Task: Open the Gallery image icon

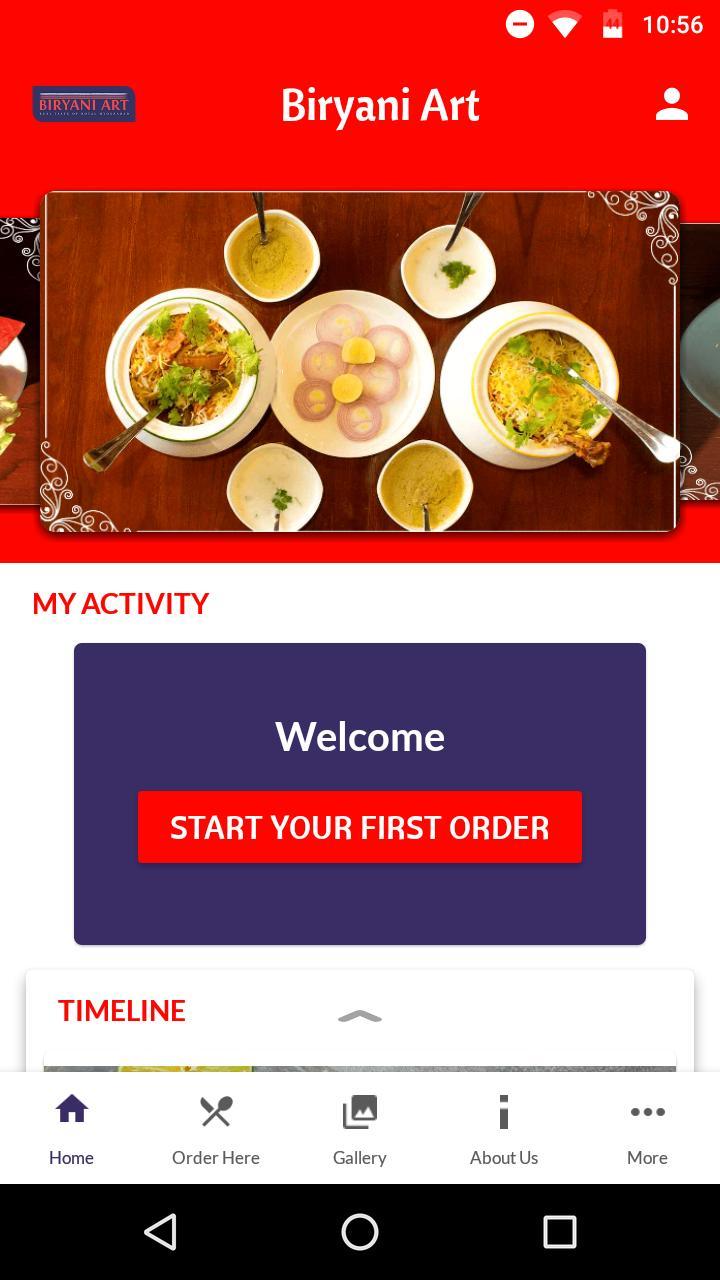Action: pyautogui.click(x=359, y=1110)
